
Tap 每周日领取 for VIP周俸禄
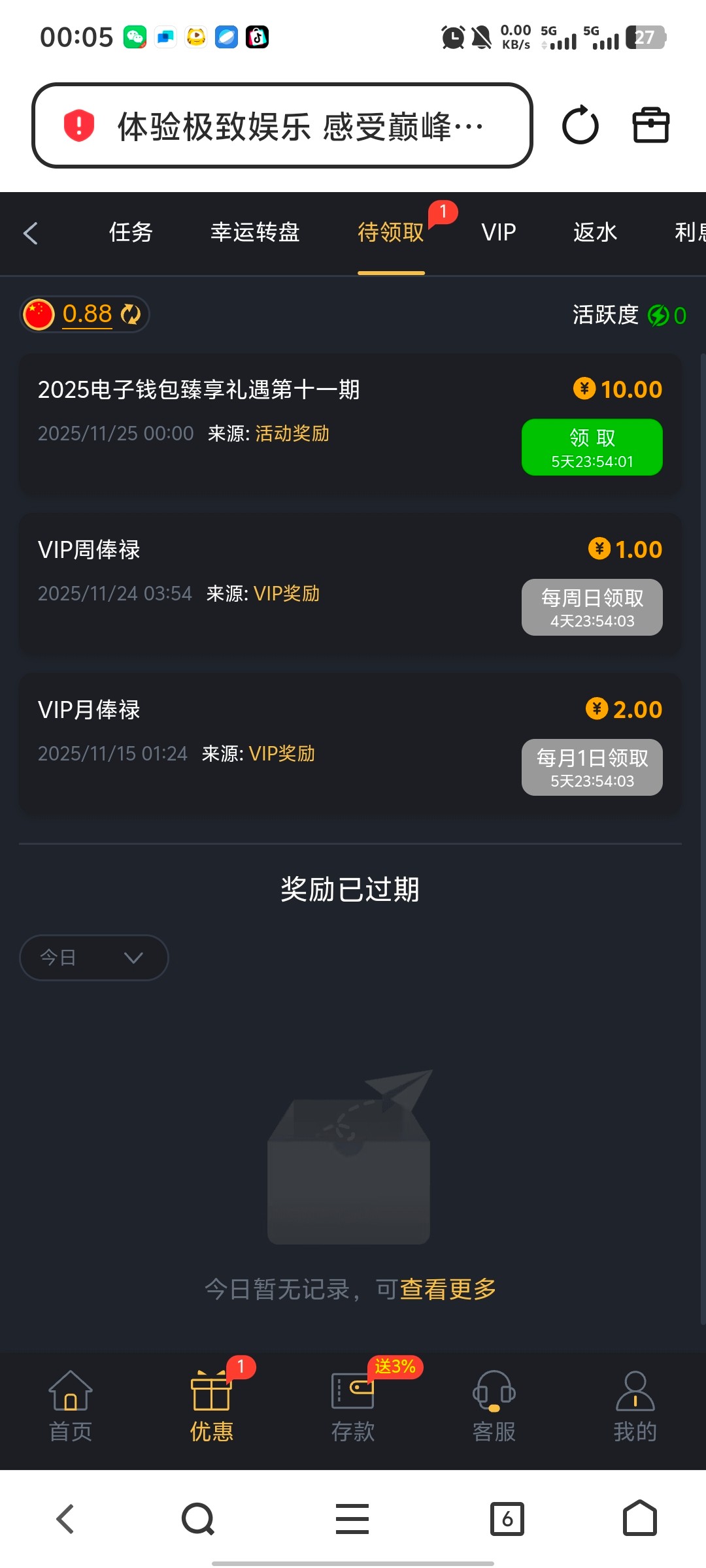[x=592, y=607]
